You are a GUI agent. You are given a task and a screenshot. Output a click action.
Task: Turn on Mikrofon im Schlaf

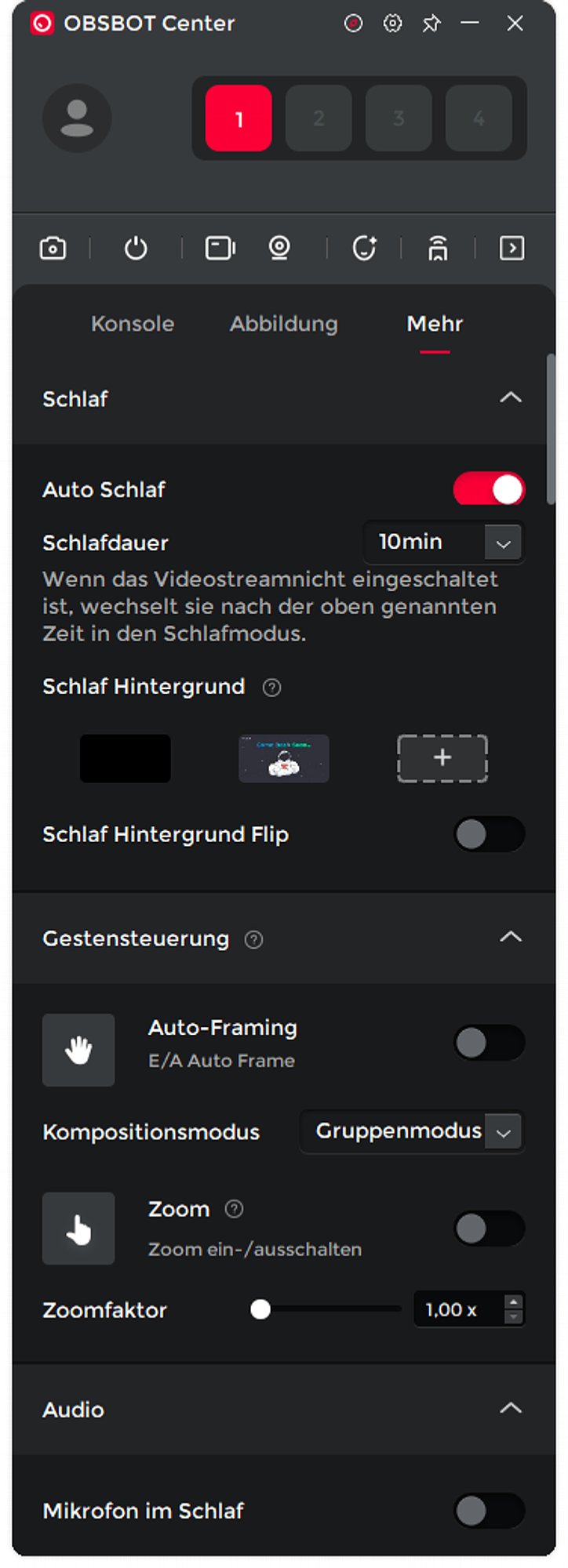coord(489,1511)
